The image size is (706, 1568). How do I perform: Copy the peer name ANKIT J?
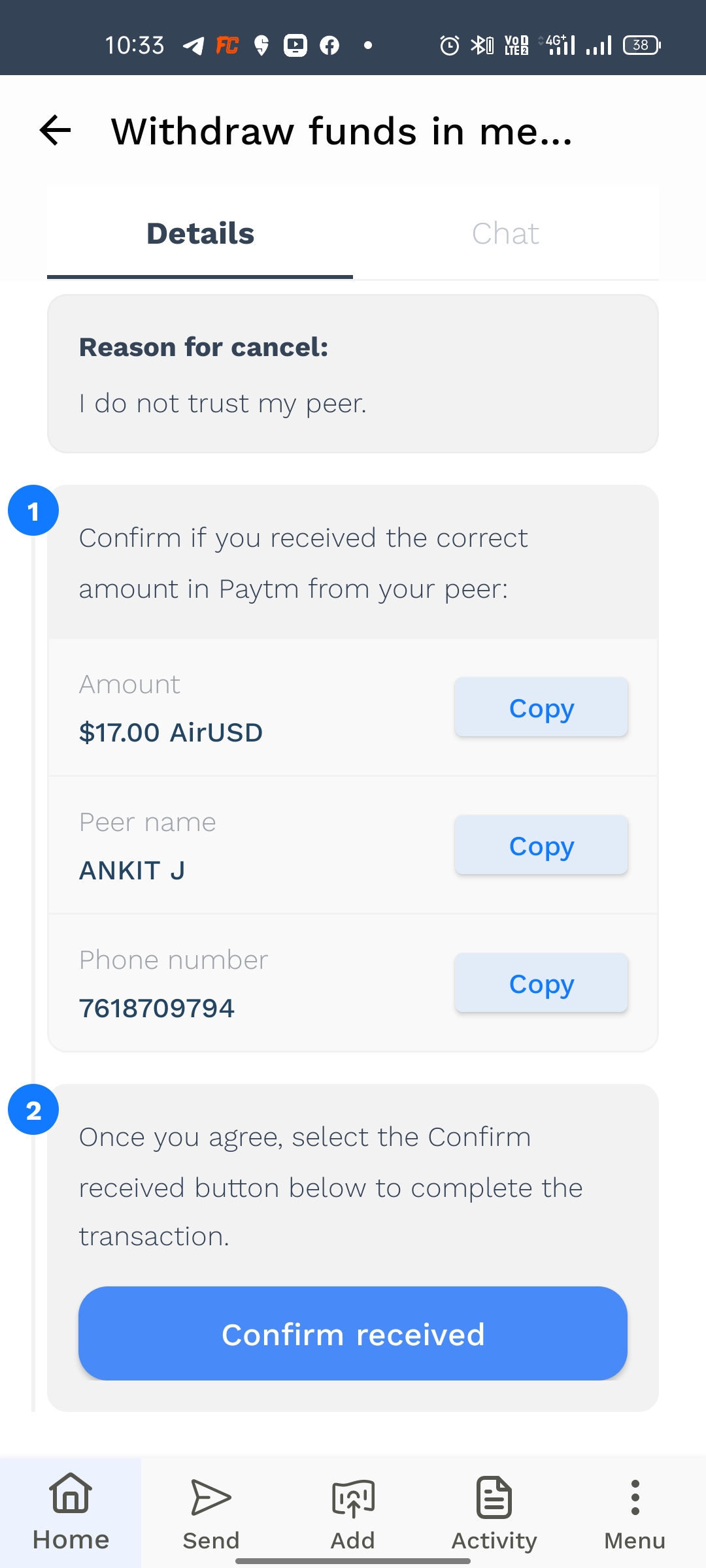coord(541,845)
